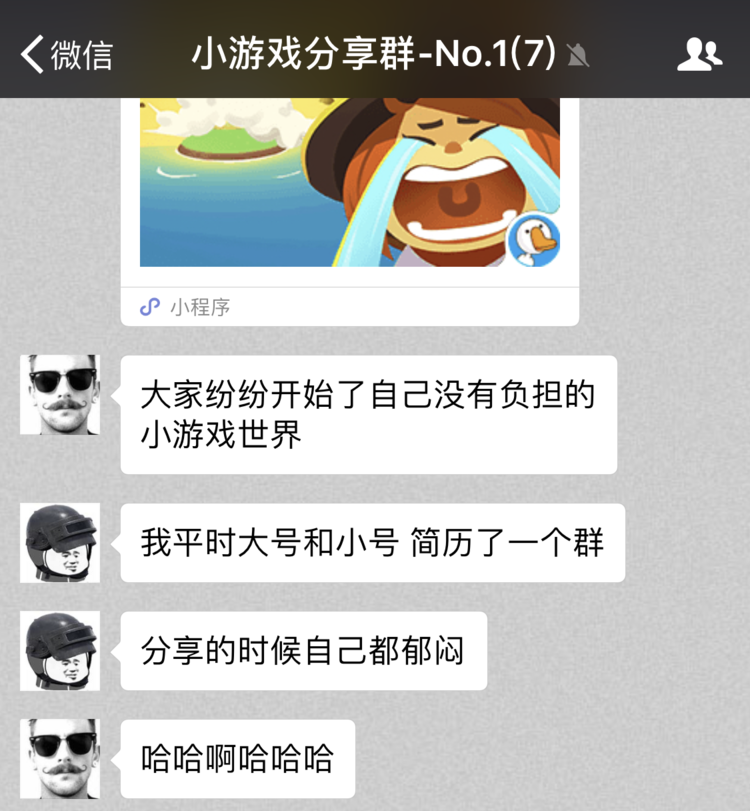This screenshot has width=750, height=811.
Task: Tap the helmet avatar beside 我平时大号和小号 message
Action: [x=60, y=543]
